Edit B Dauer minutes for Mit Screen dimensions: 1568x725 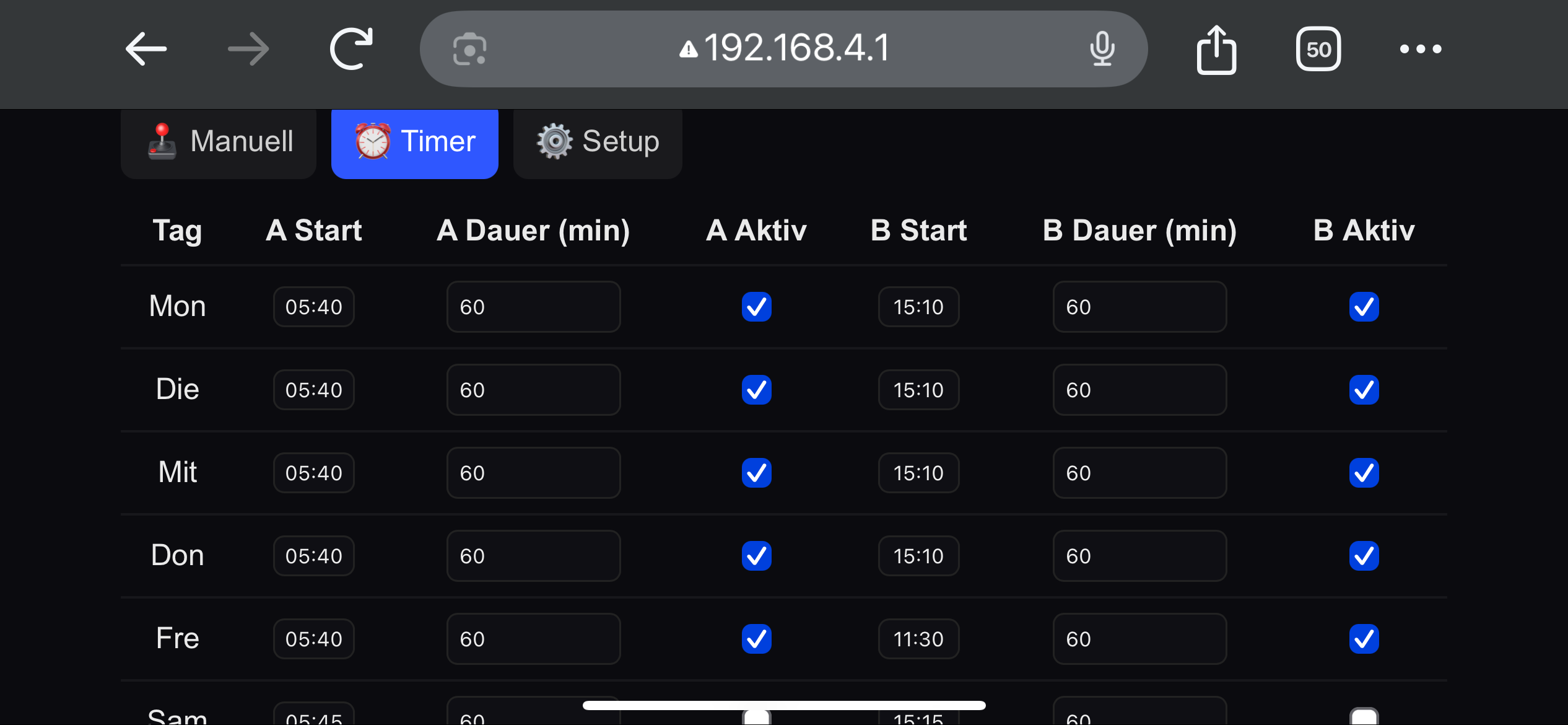pyautogui.click(x=1139, y=473)
